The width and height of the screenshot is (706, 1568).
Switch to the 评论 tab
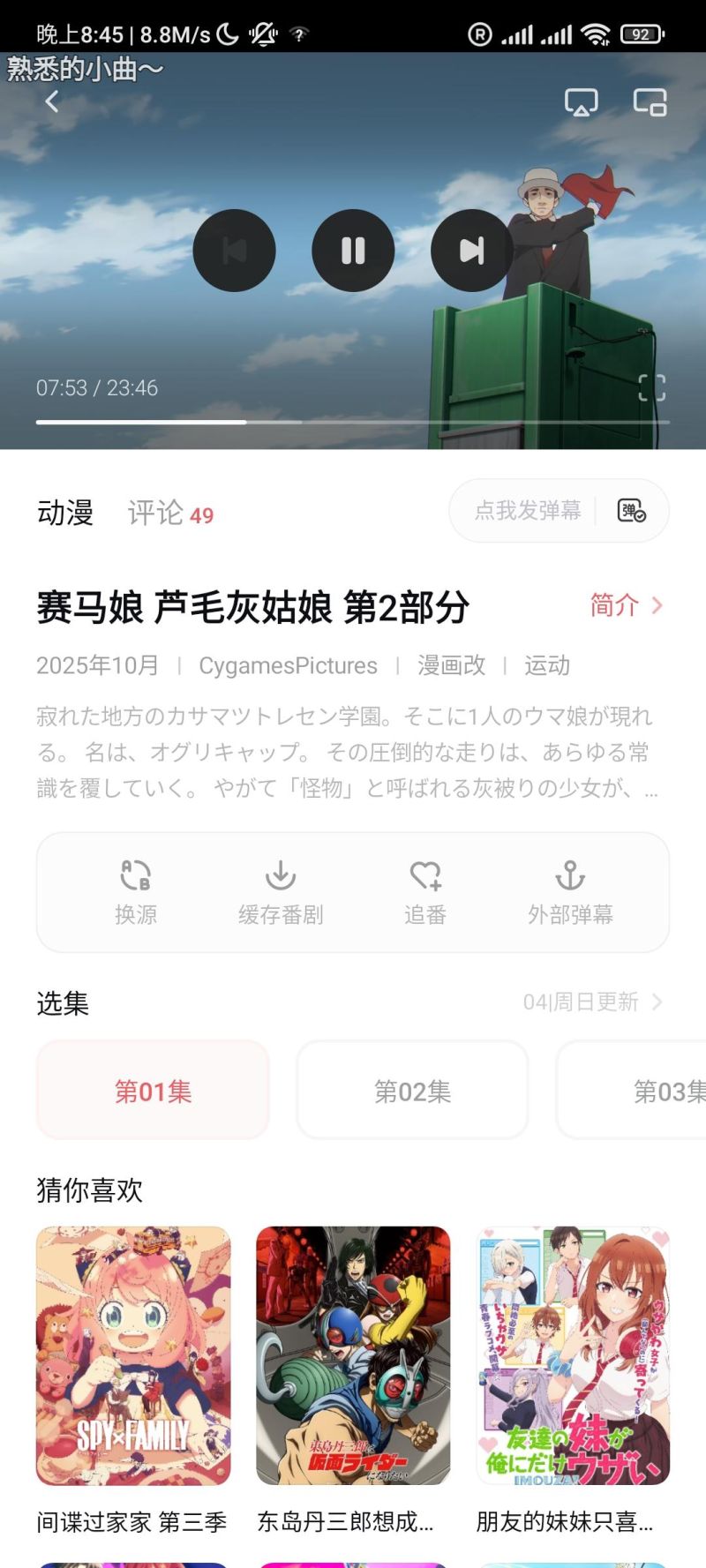(x=170, y=513)
